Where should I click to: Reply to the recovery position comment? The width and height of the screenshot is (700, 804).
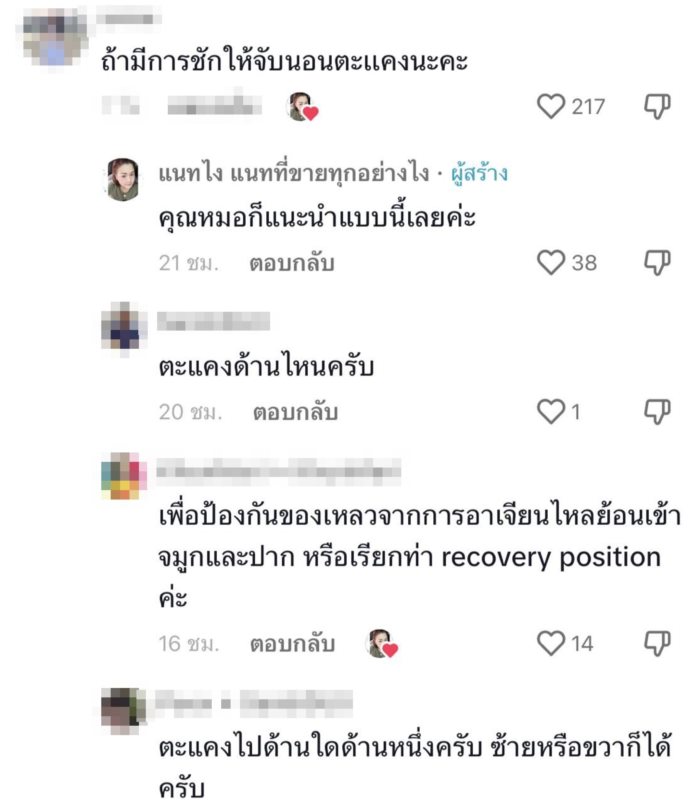pyautogui.click(x=291, y=643)
